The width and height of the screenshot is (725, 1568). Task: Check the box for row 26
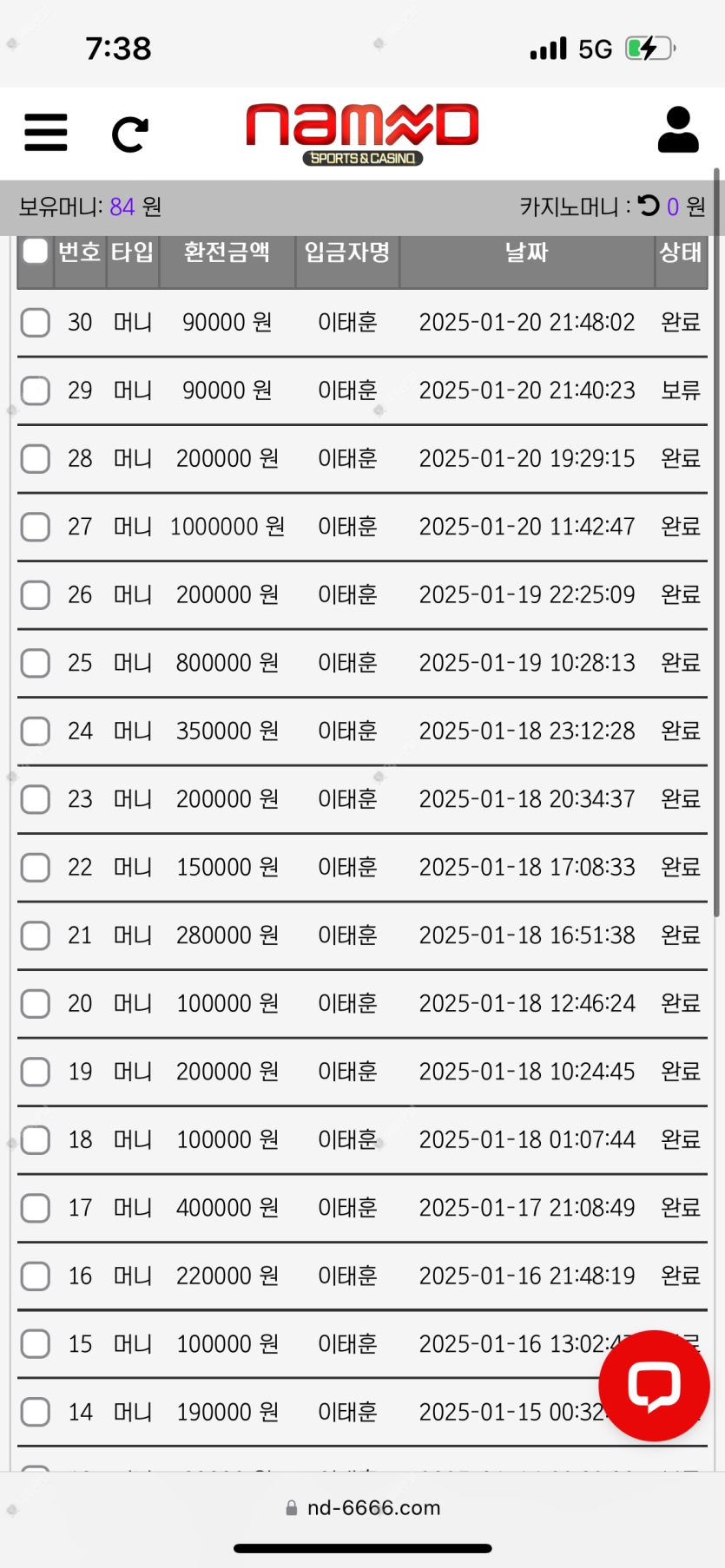36,595
